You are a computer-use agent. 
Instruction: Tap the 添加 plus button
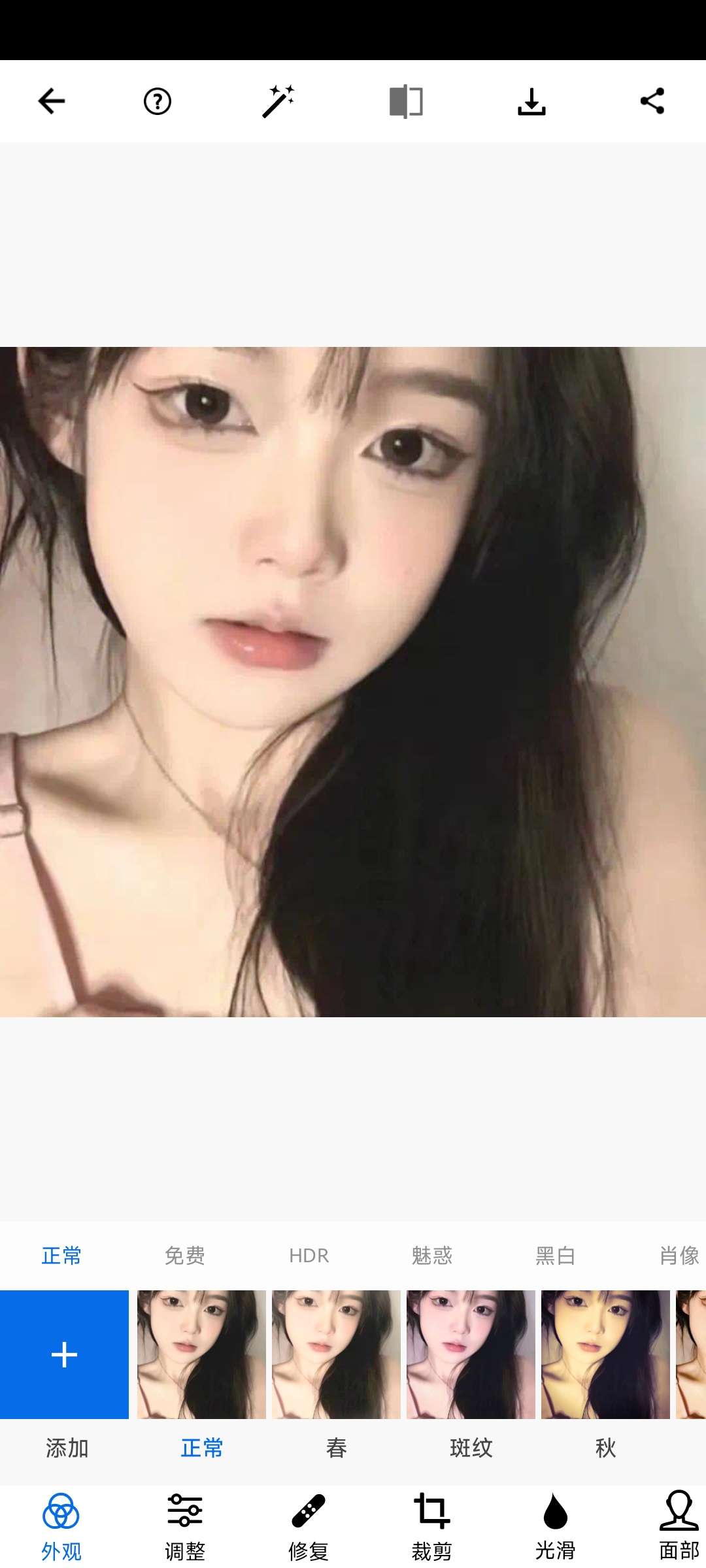(x=64, y=1354)
